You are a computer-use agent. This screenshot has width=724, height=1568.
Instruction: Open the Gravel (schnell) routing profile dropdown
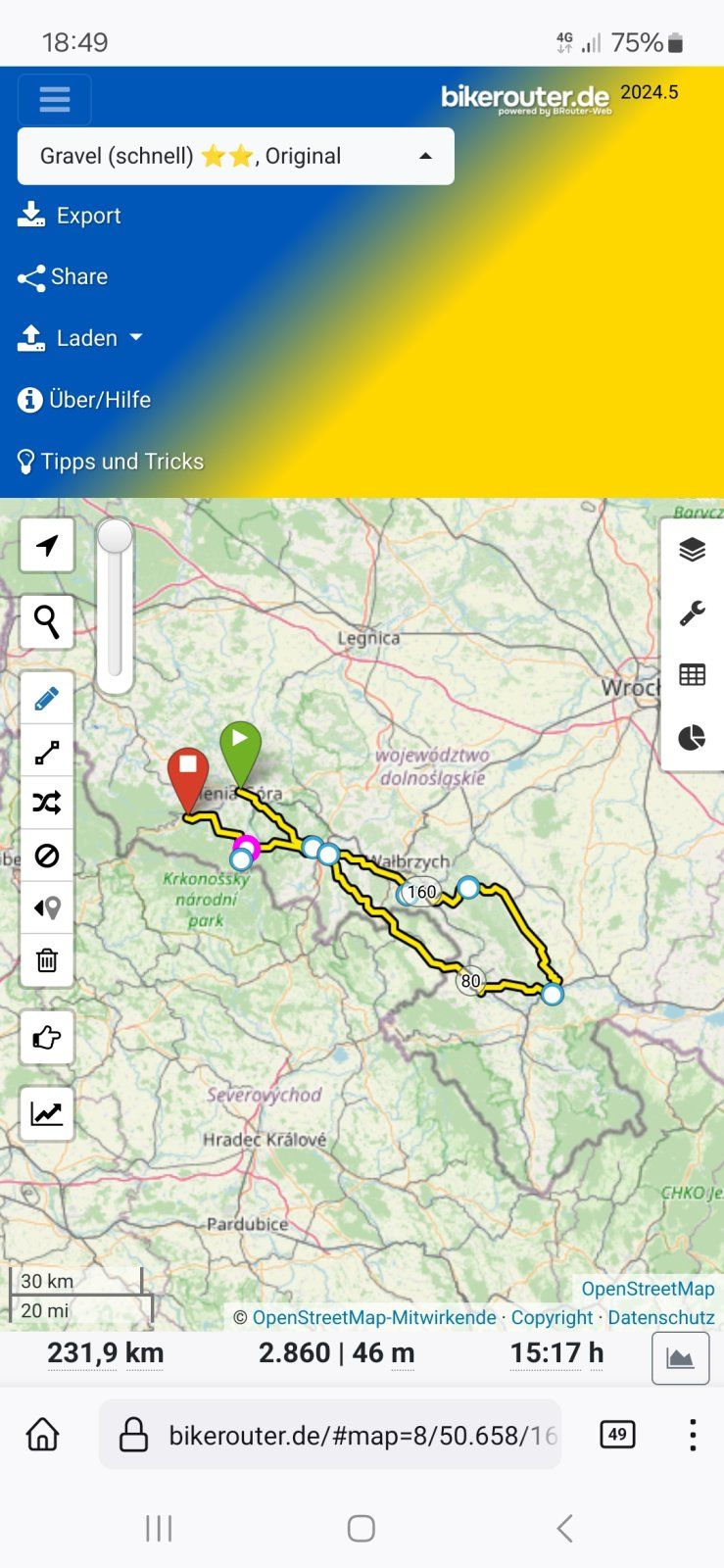[x=235, y=156]
